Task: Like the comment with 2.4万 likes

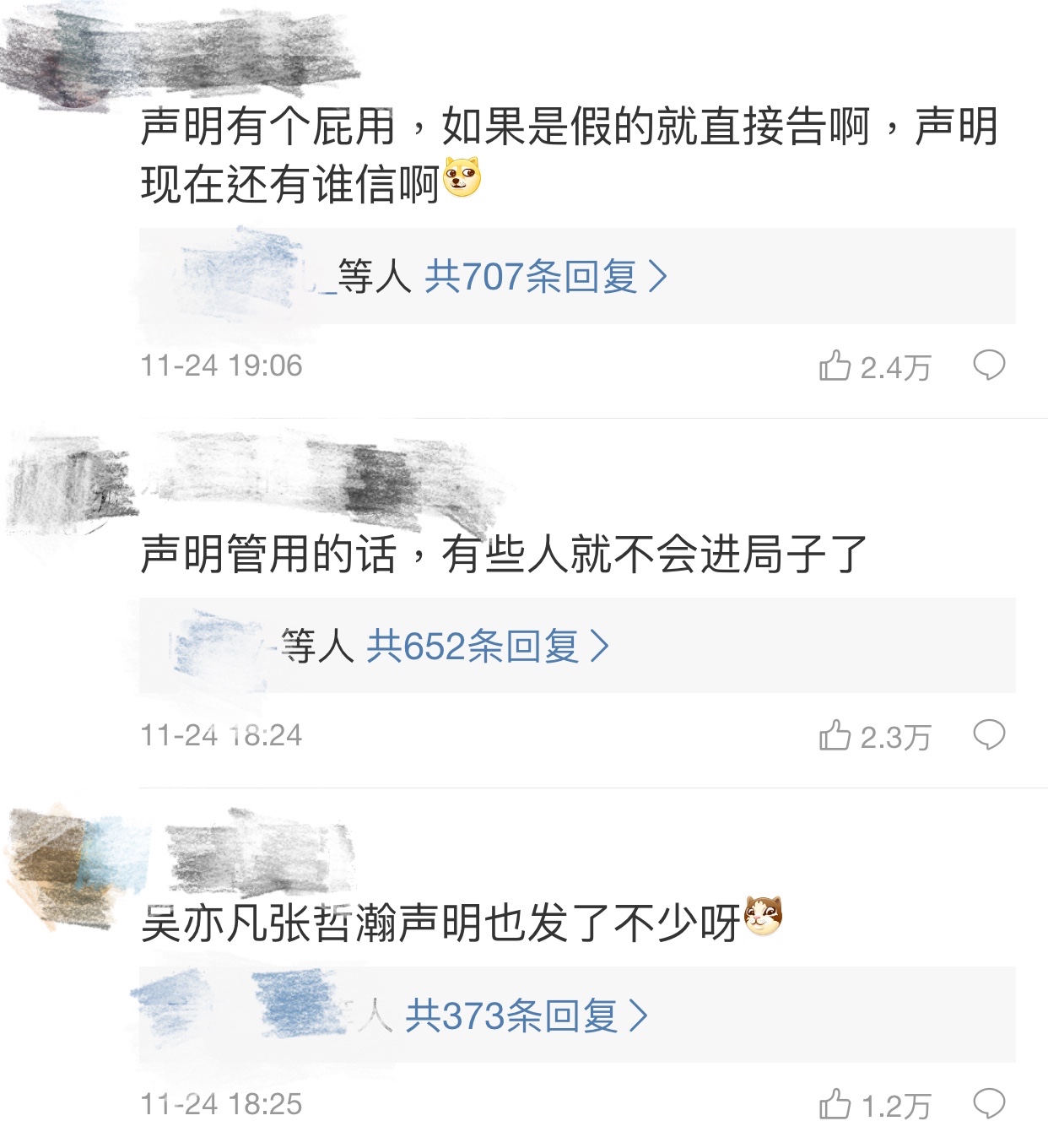Action: pos(835,366)
